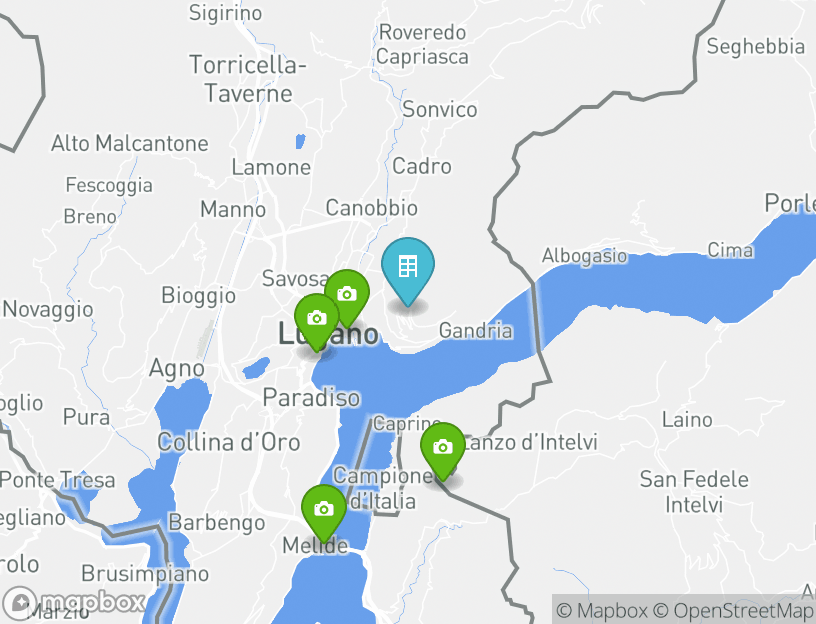The width and height of the screenshot is (816, 624).
Task: Tap the blue building marker near Gandria
Action: click(x=408, y=267)
